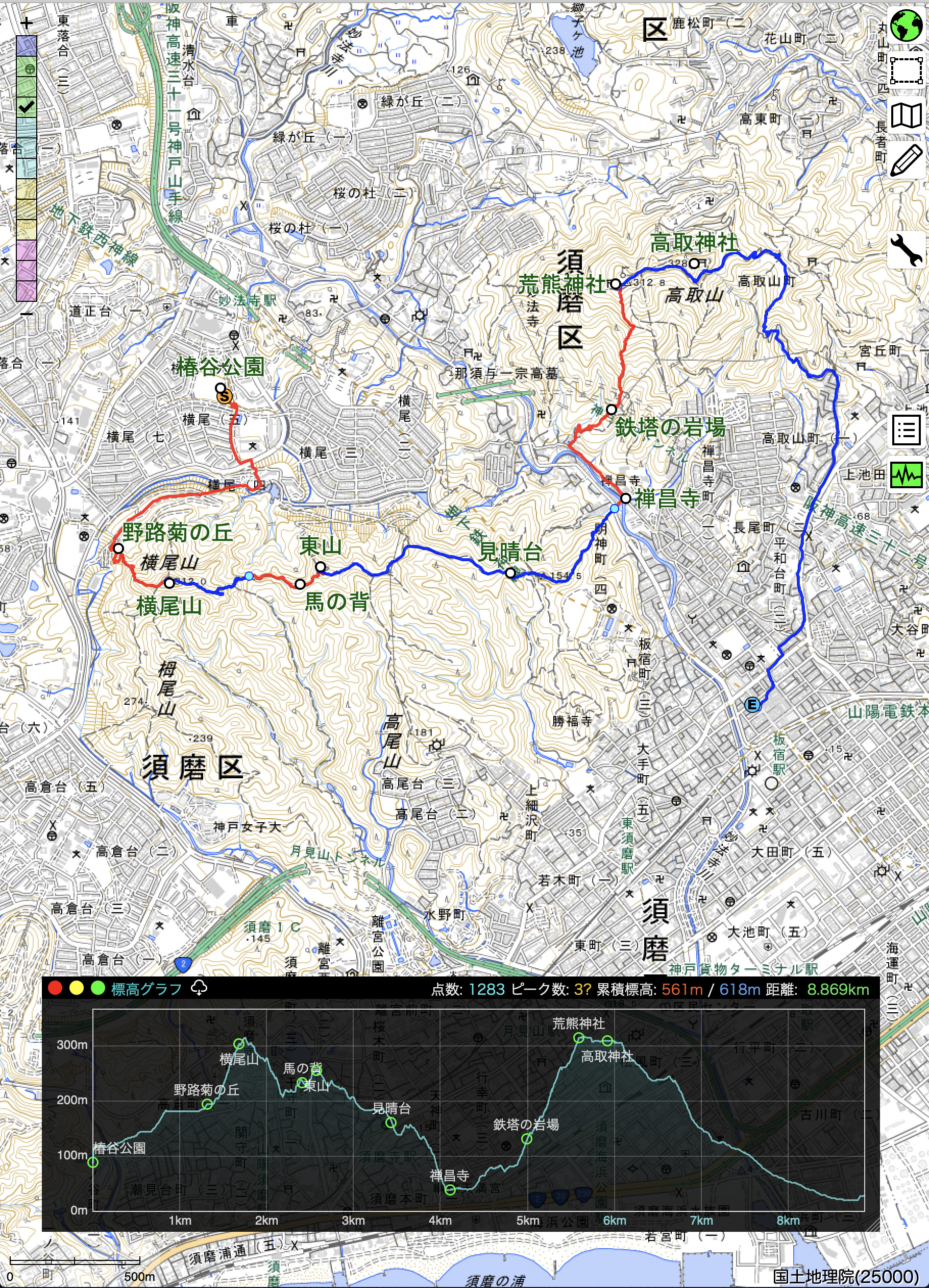Minimize the elevation graph with yellow dot
This screenshot has width=929, height=1288.
click(76, 988)
